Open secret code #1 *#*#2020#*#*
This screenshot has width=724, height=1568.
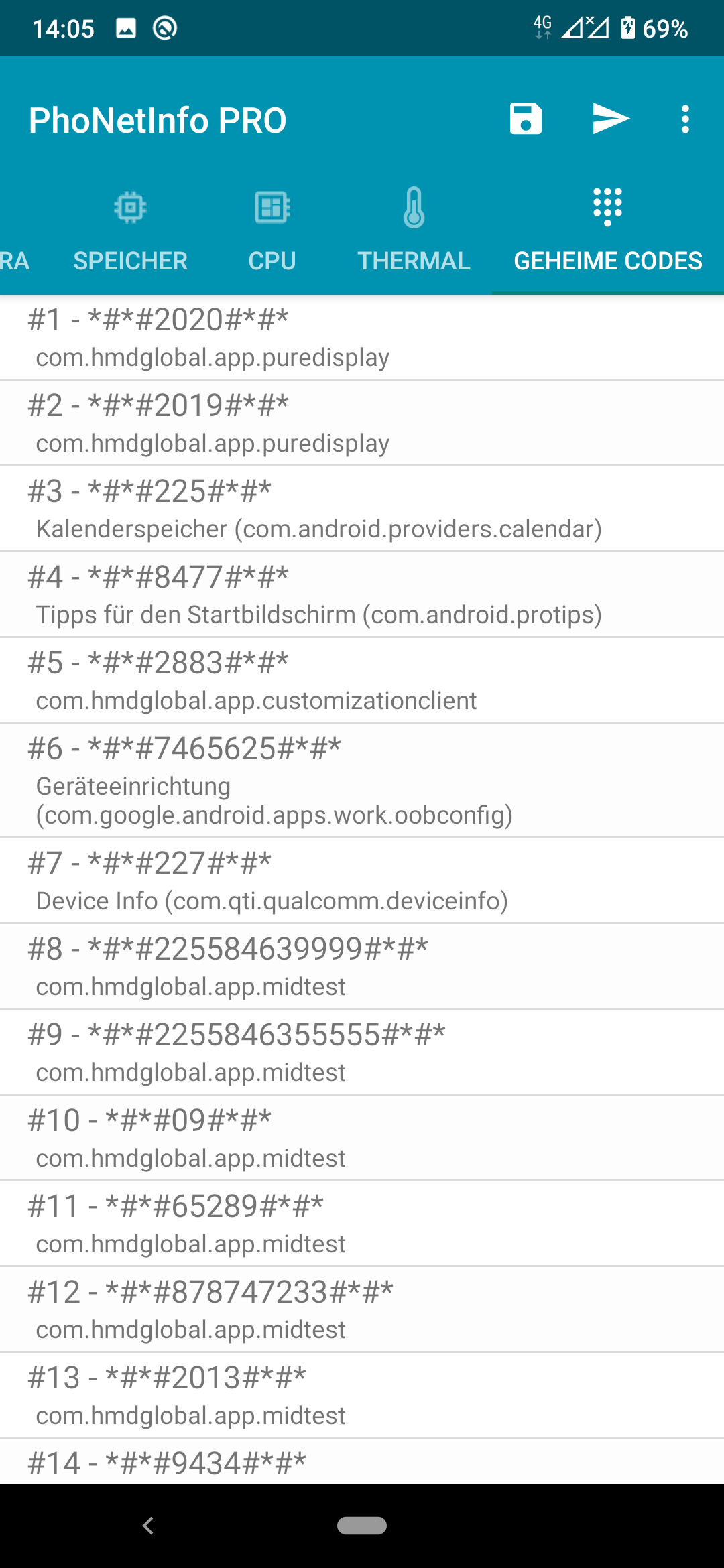362,338
